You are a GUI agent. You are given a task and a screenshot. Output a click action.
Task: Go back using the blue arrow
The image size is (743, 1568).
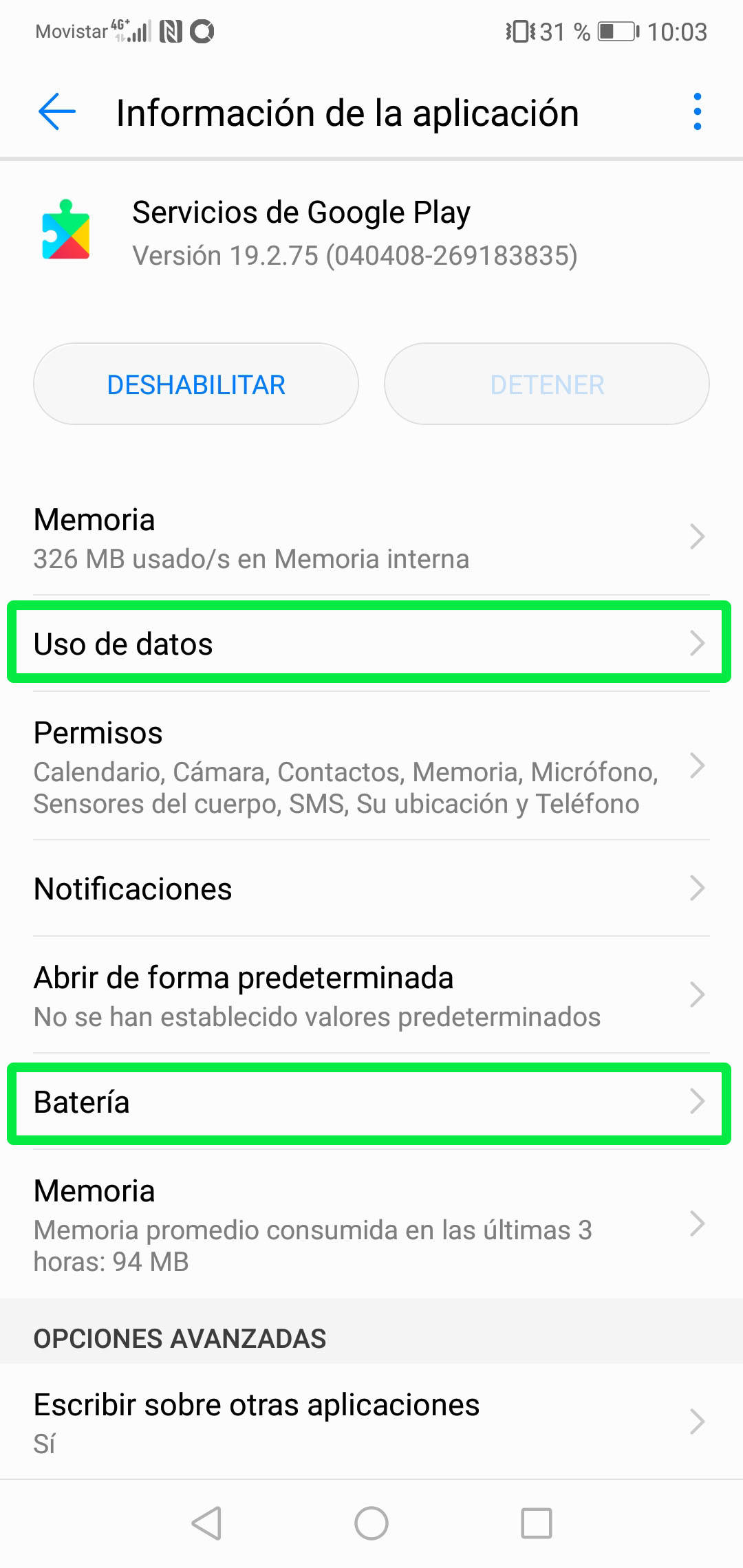point(57,111)
